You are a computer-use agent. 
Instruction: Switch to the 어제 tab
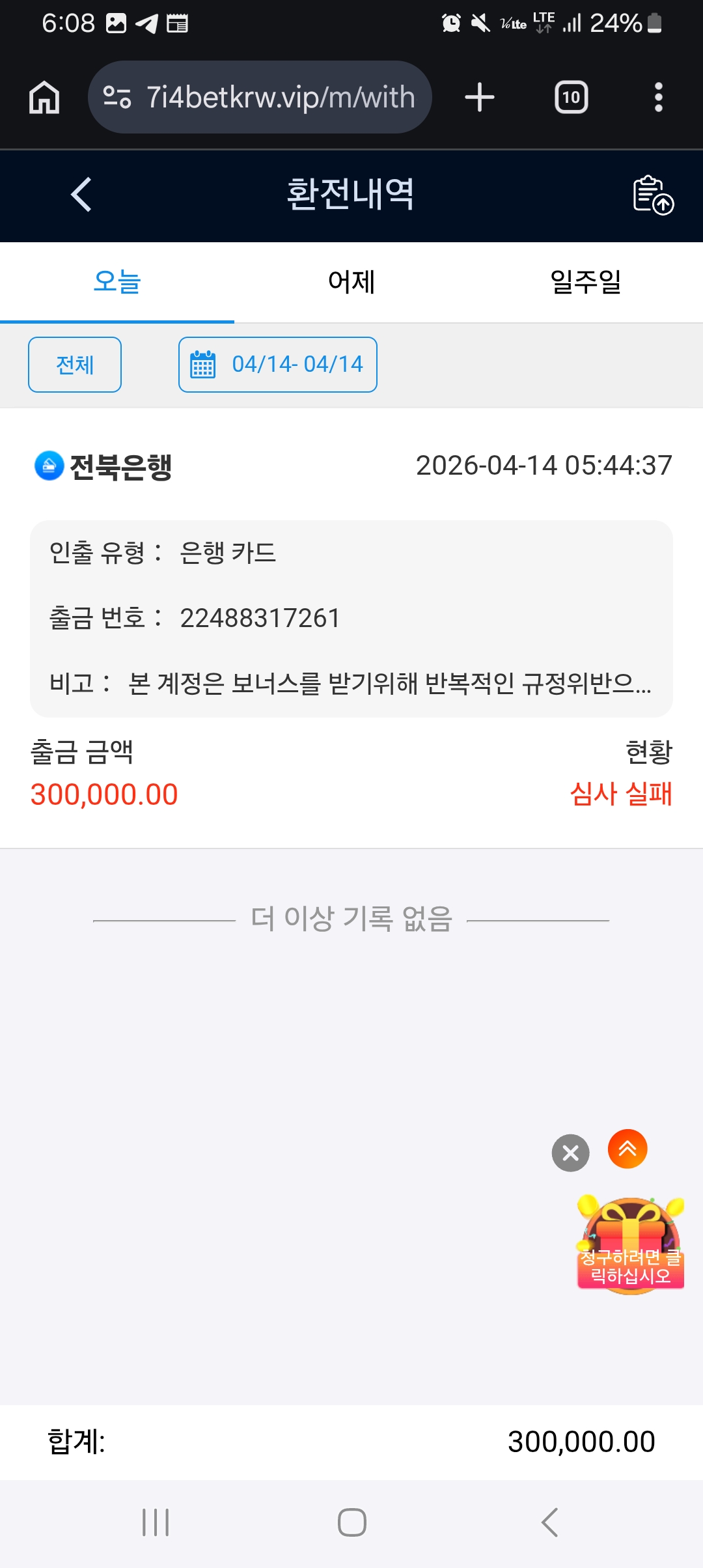coord(351,283)
